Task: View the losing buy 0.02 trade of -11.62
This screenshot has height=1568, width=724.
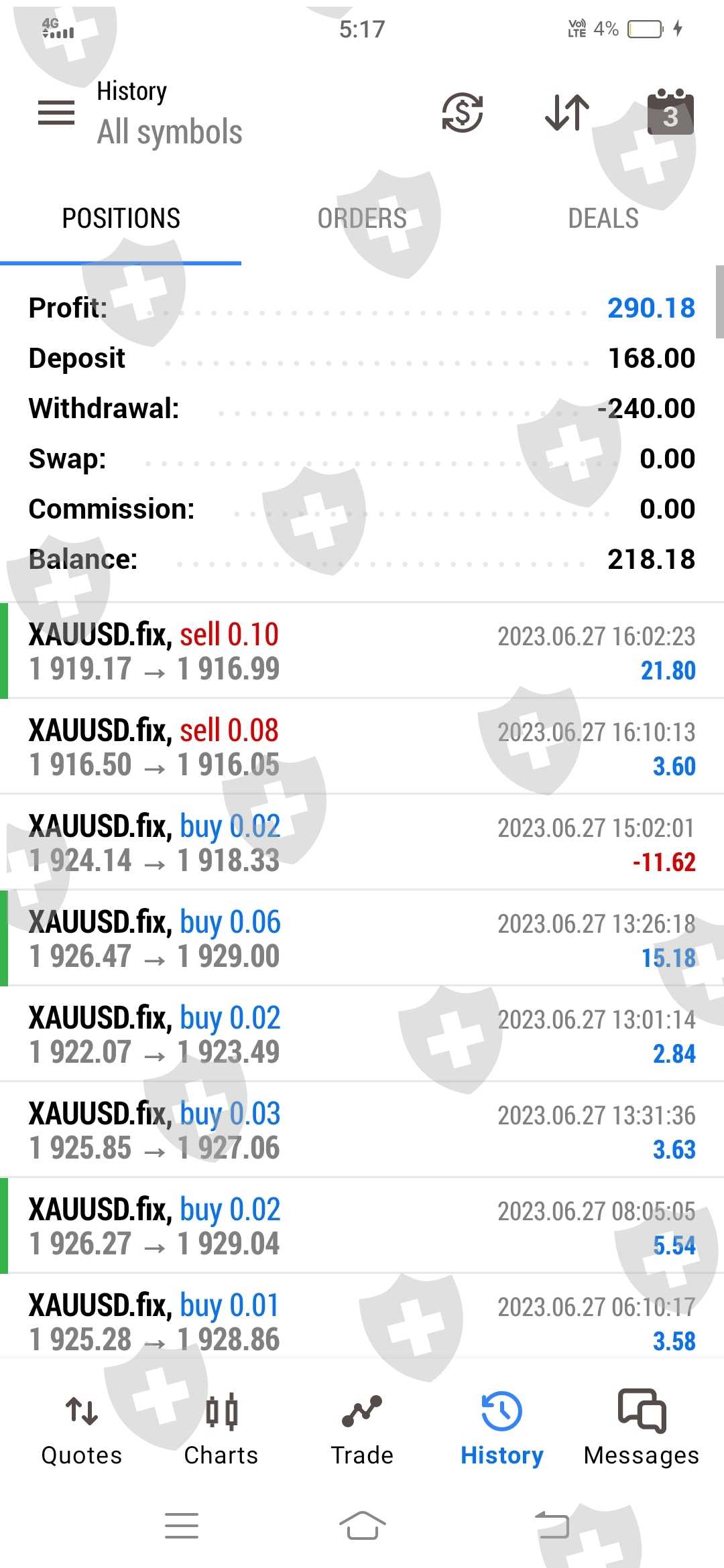Action: tap(362, 842)
